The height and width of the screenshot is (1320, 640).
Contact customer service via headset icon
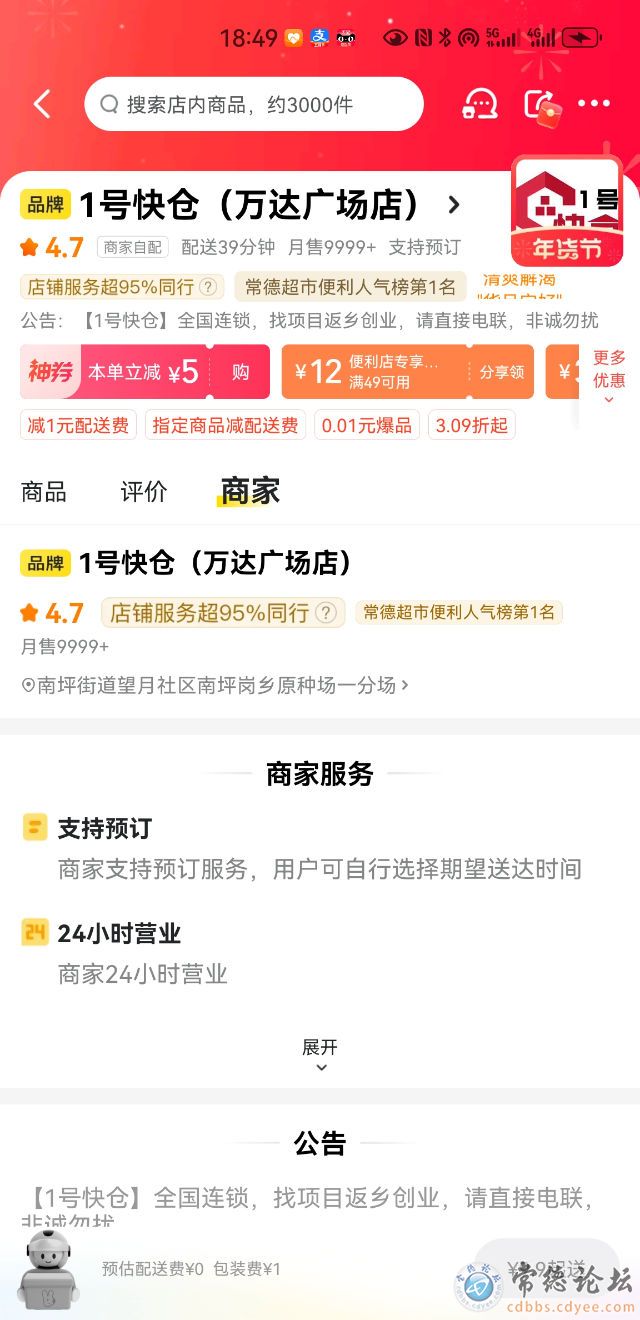[480, 104]
